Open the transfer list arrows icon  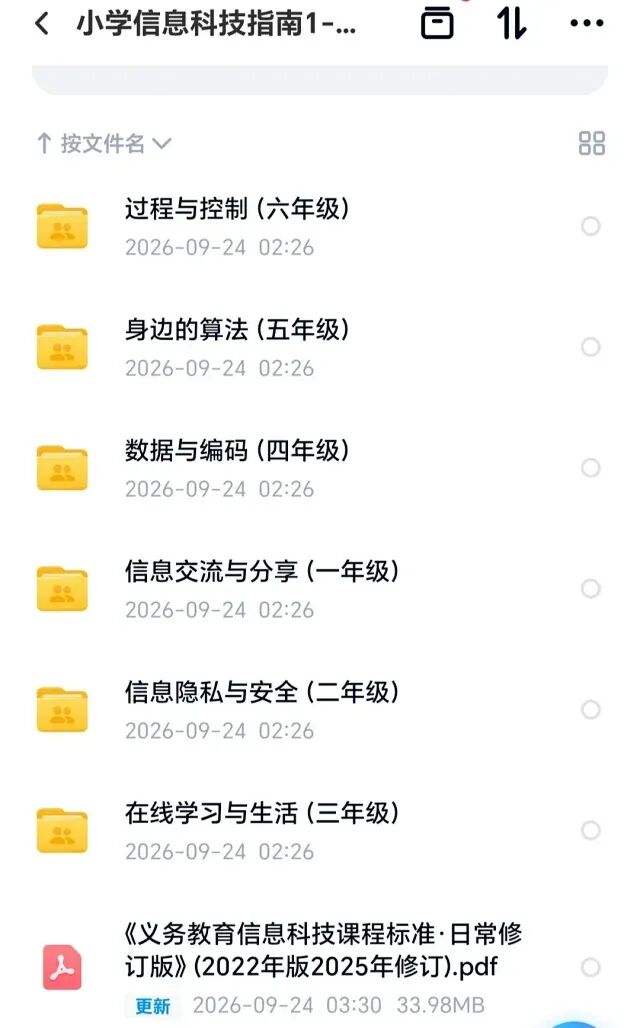coord(512,24)
